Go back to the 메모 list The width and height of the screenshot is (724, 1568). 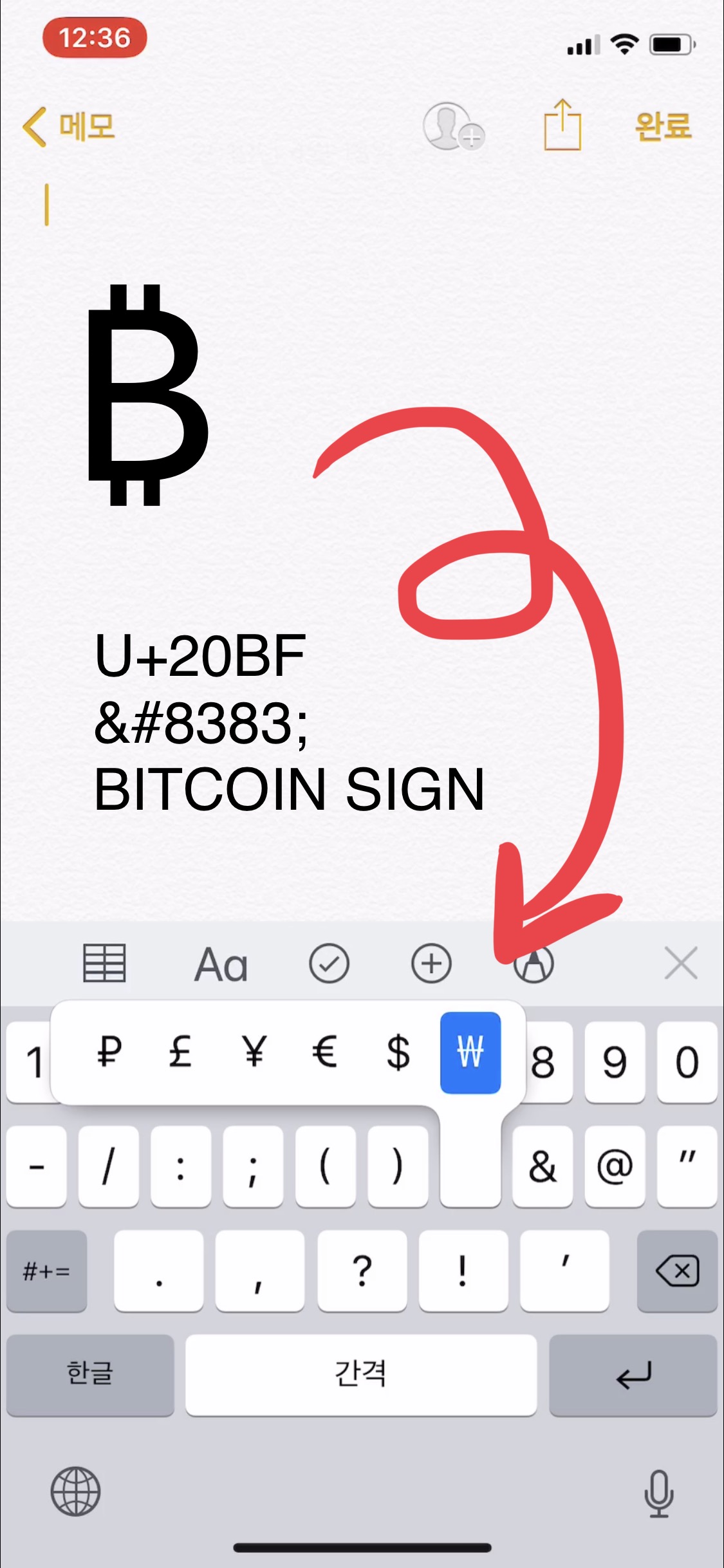[x=69, y=126]
